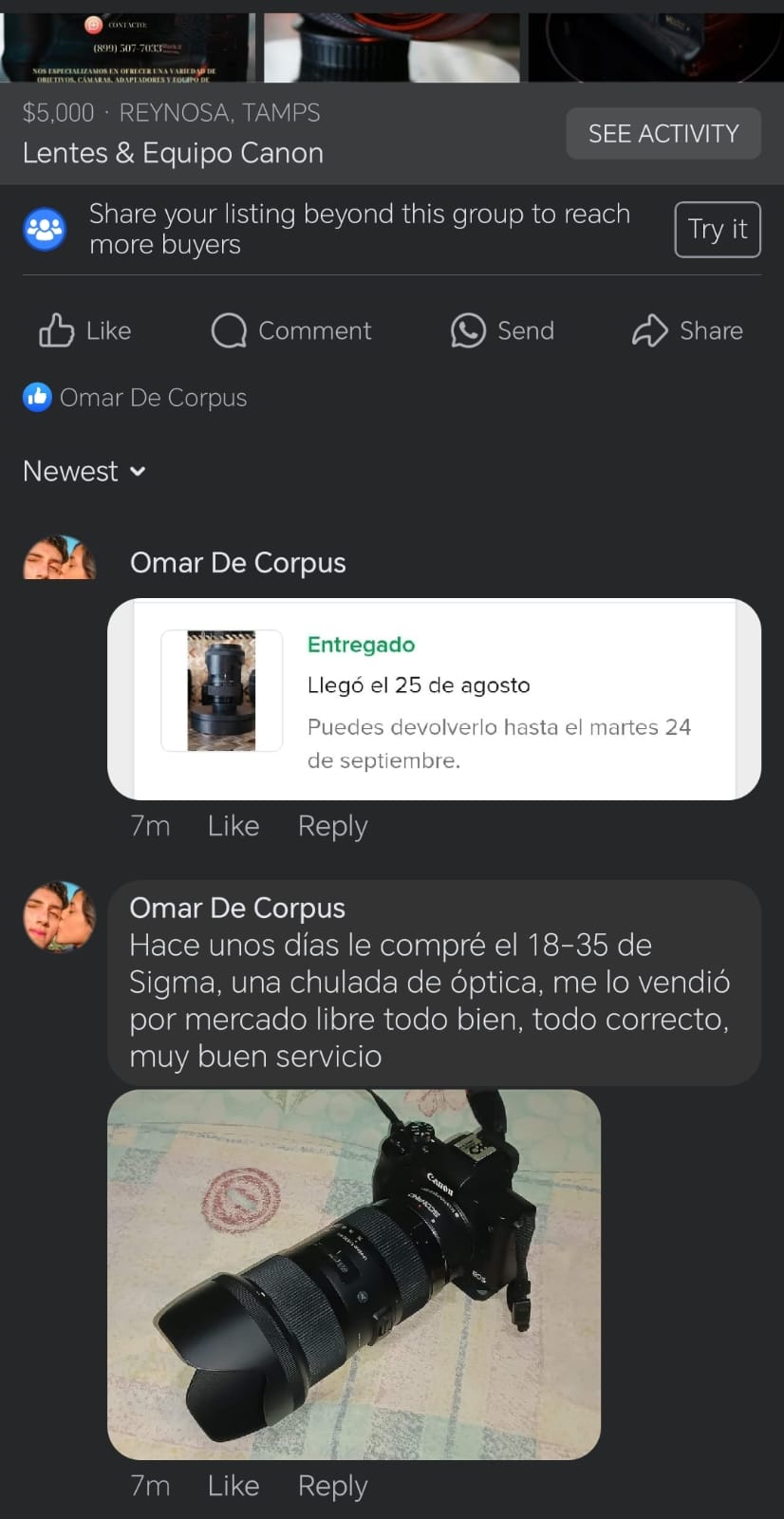Open the Entregado delivery screenshot comment image
The width and height of the screenshot is (784, 1519).
coord(434,699)
